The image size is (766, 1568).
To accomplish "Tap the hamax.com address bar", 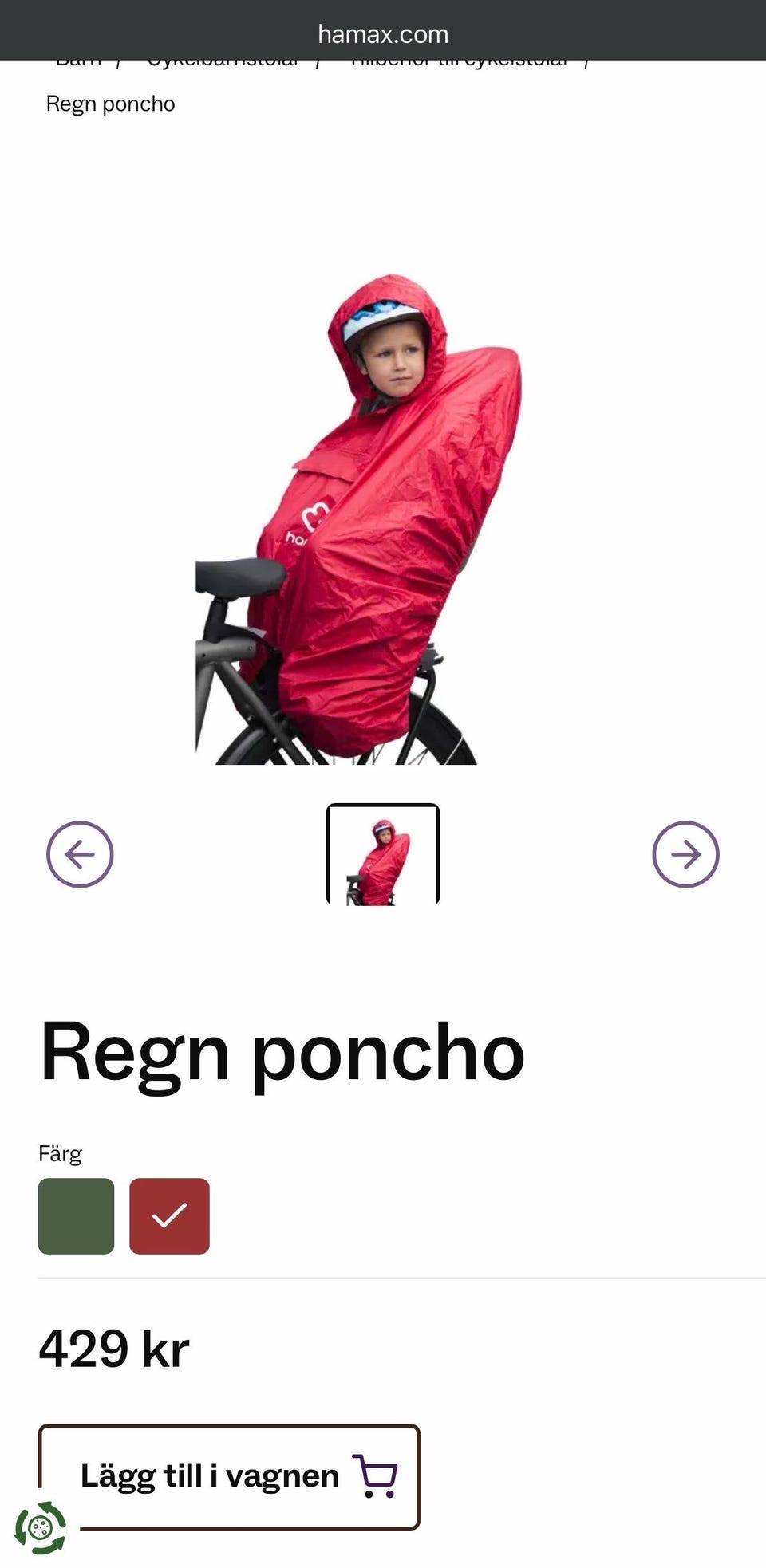I will pyautogui.click(x=383, y=34).
